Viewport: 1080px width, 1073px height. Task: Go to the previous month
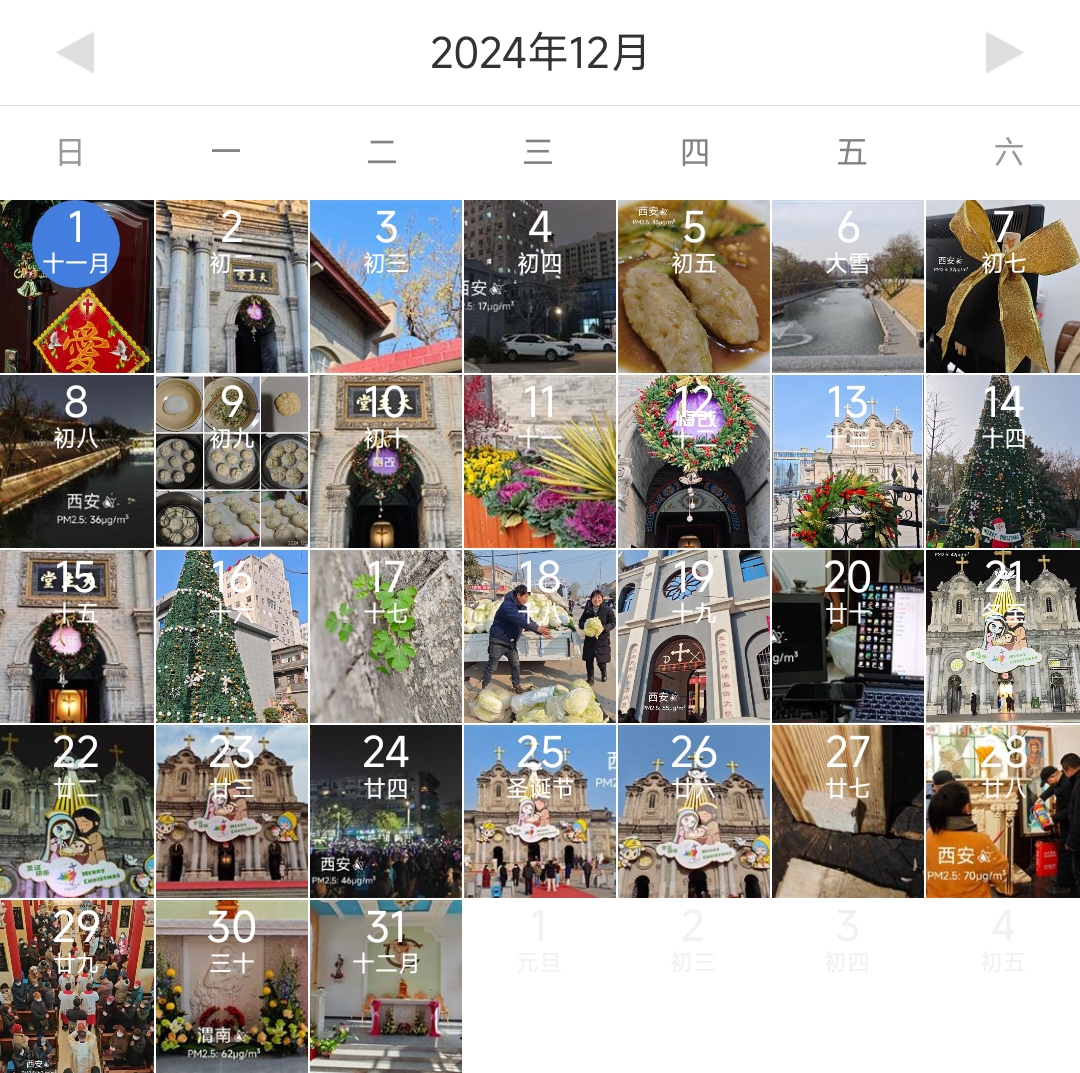76,52
